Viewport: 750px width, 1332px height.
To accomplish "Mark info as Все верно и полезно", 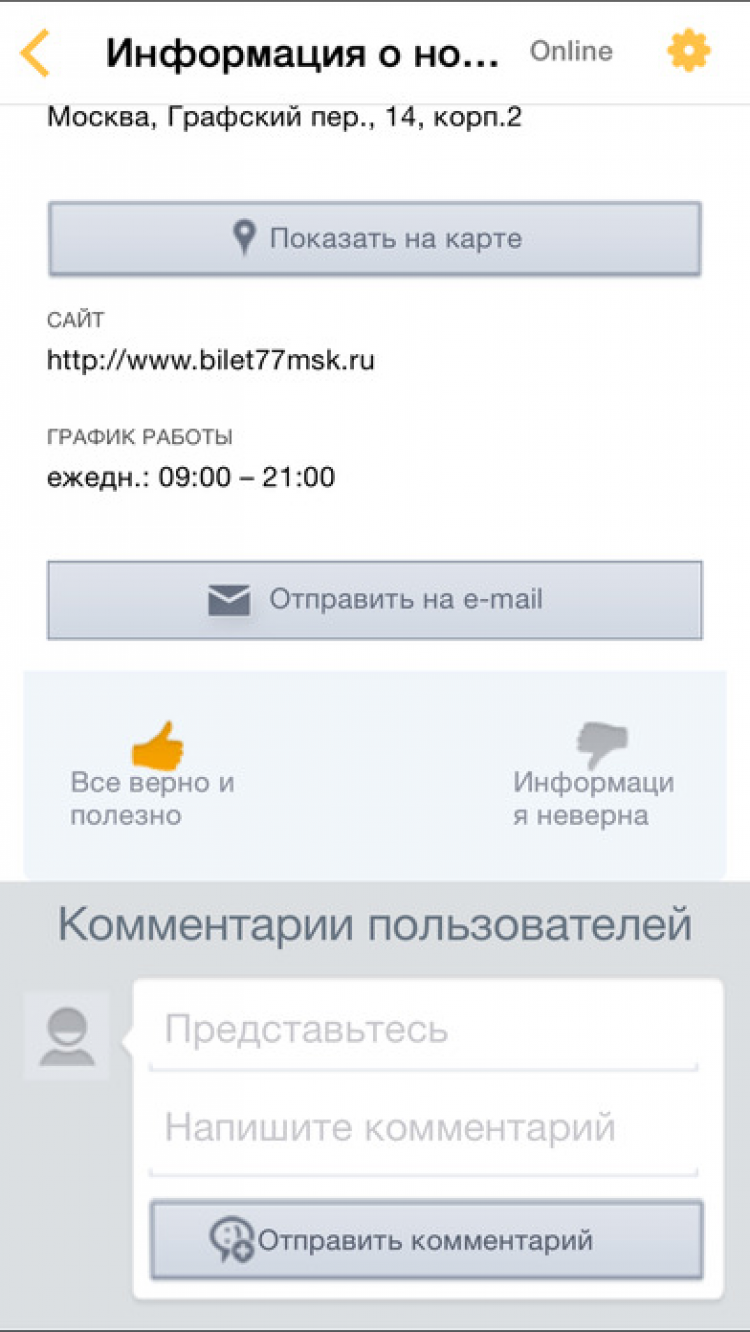I will click(x=155, y=775).
